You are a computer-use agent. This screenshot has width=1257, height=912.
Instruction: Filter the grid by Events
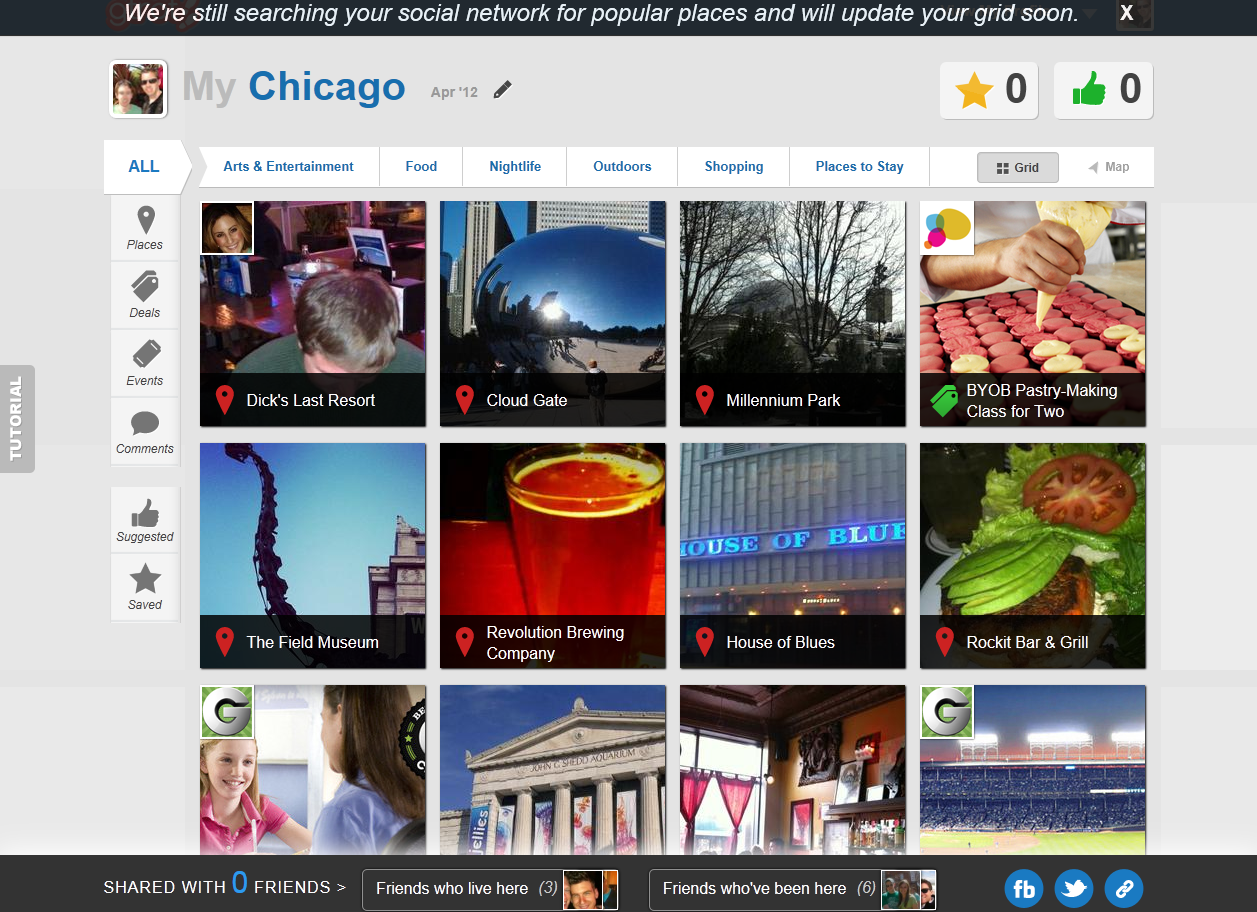145,363
